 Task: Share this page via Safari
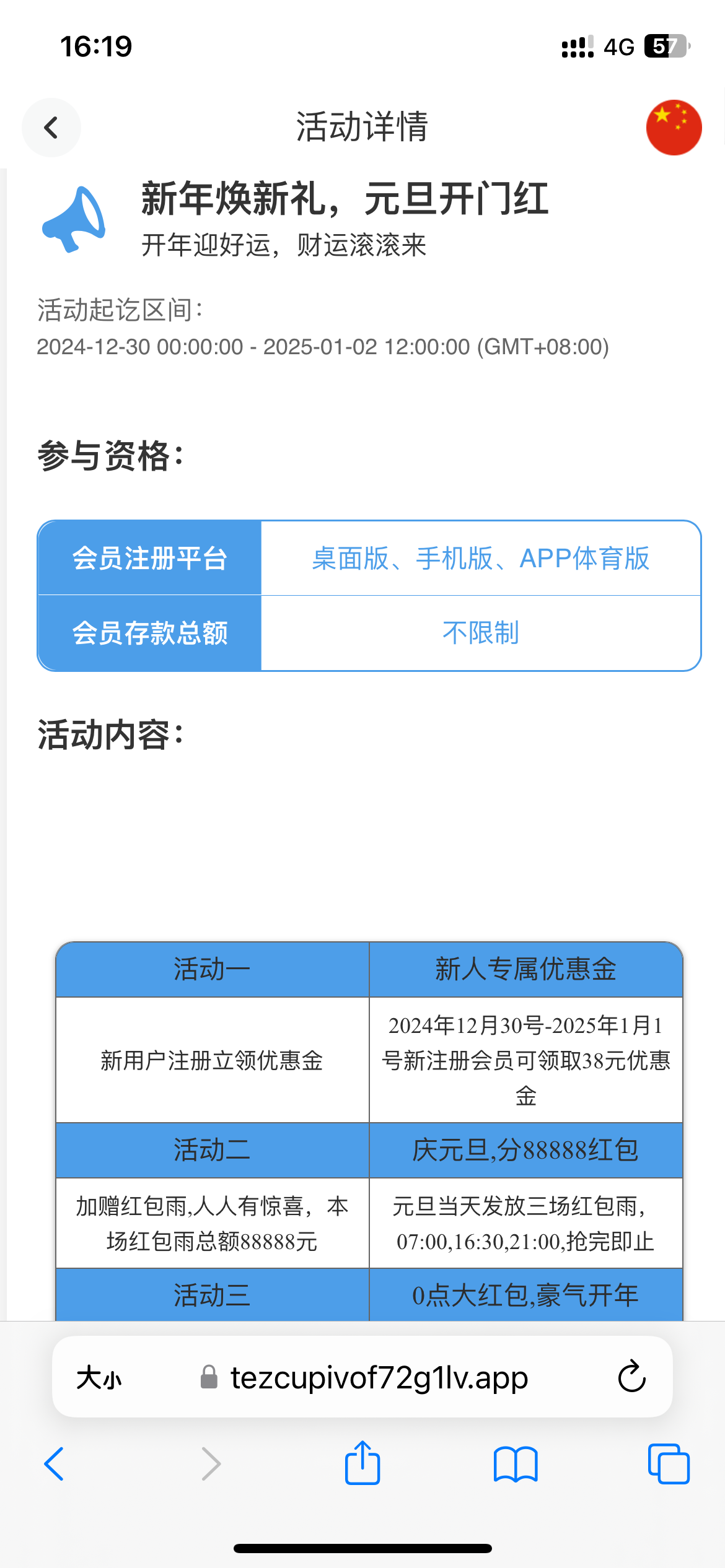coord(362,1463)
